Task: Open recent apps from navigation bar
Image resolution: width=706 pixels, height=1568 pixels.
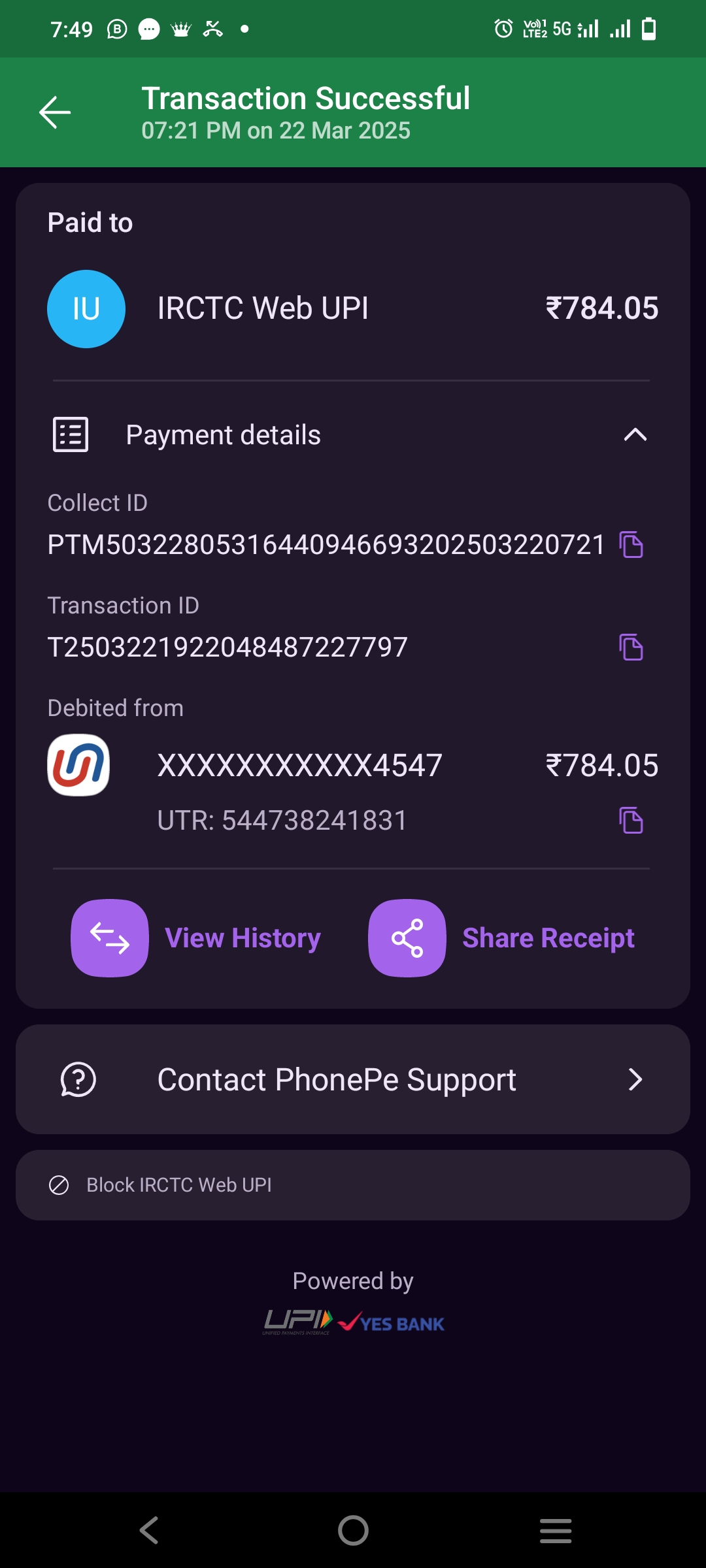Action: click(x=556, y=1530)
